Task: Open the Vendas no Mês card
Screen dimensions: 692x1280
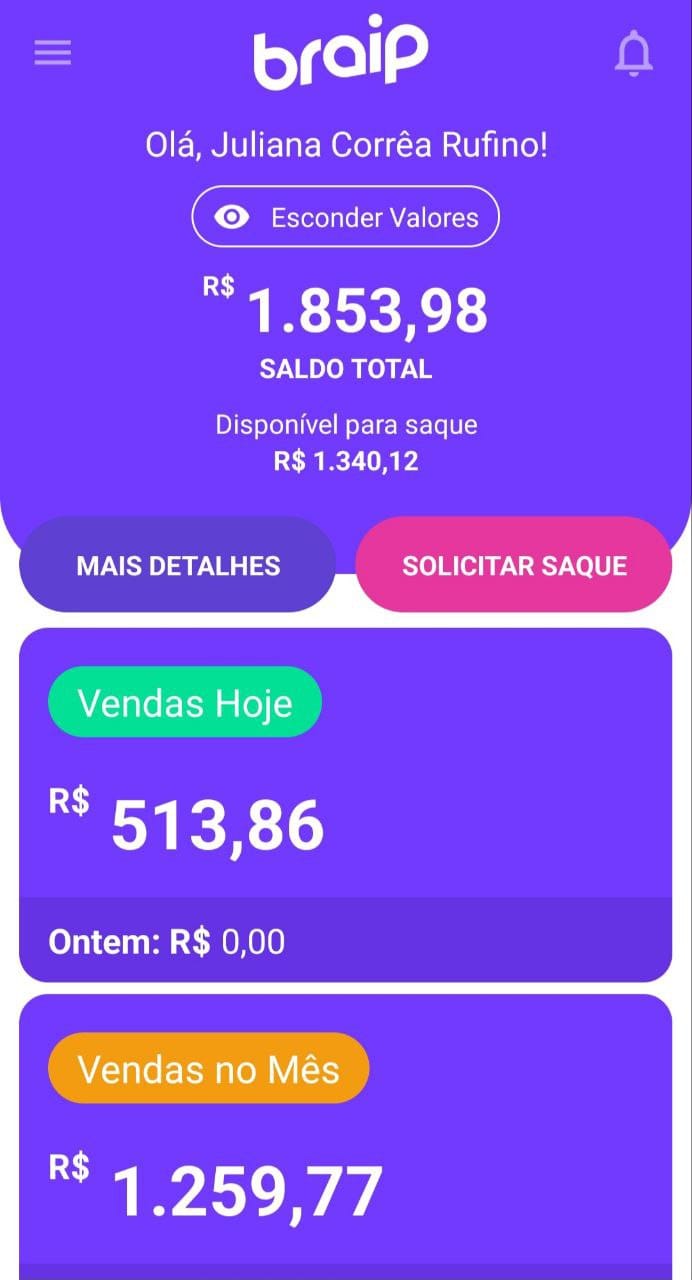Action: click(346, 1137)
